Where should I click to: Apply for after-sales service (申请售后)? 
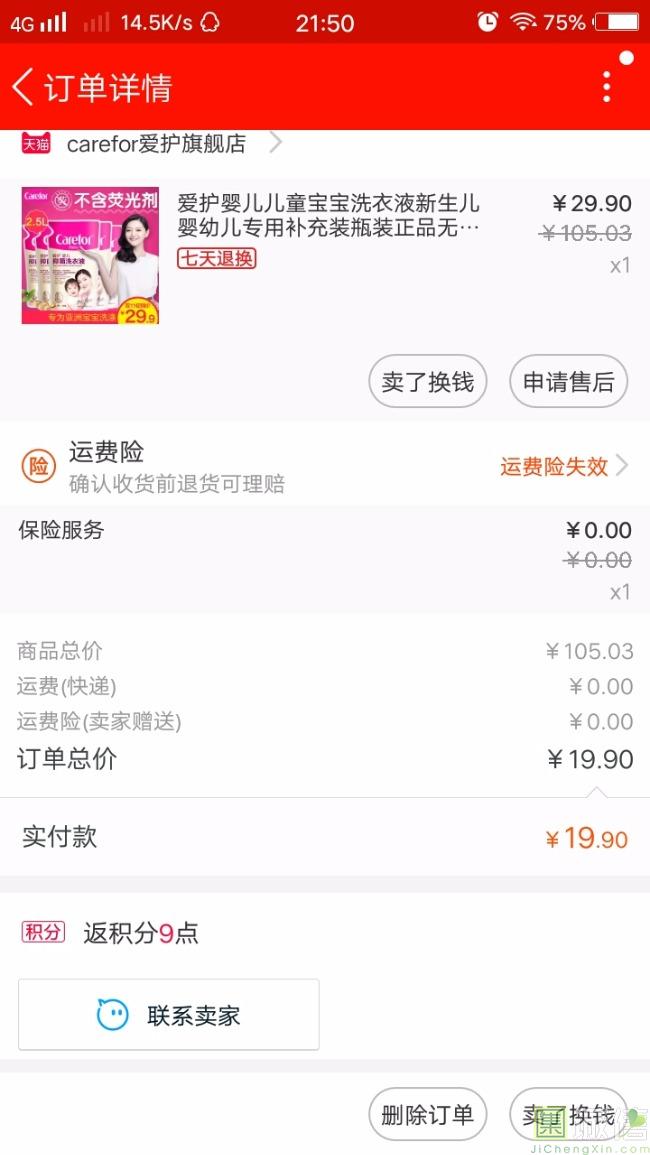pos(568,382)
